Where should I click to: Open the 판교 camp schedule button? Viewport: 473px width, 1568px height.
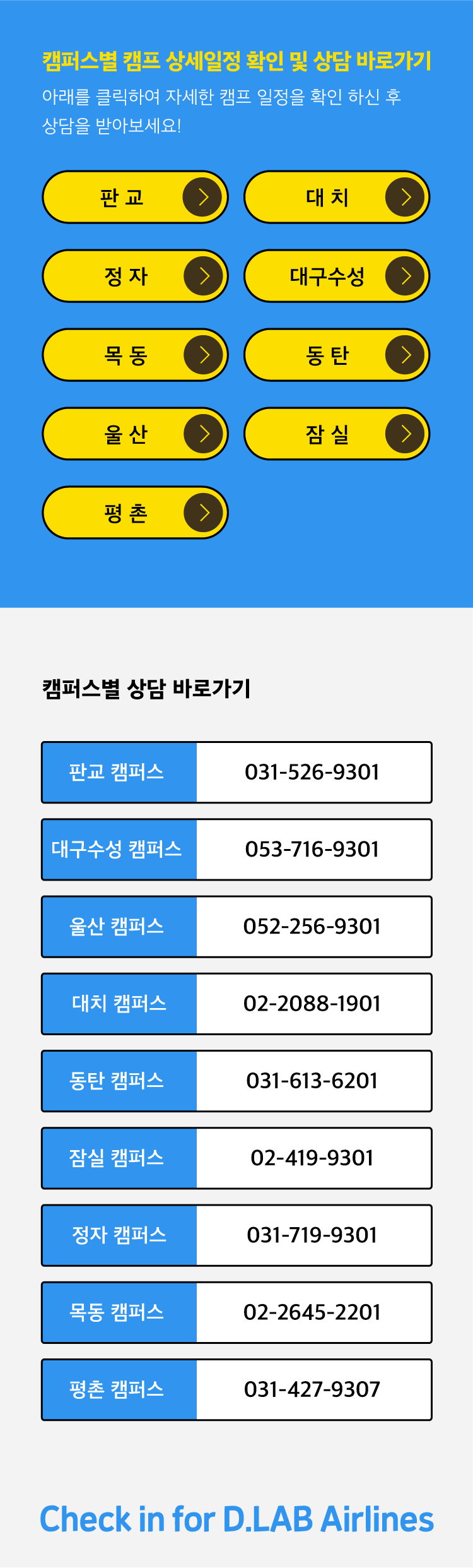tap(135, 198)
